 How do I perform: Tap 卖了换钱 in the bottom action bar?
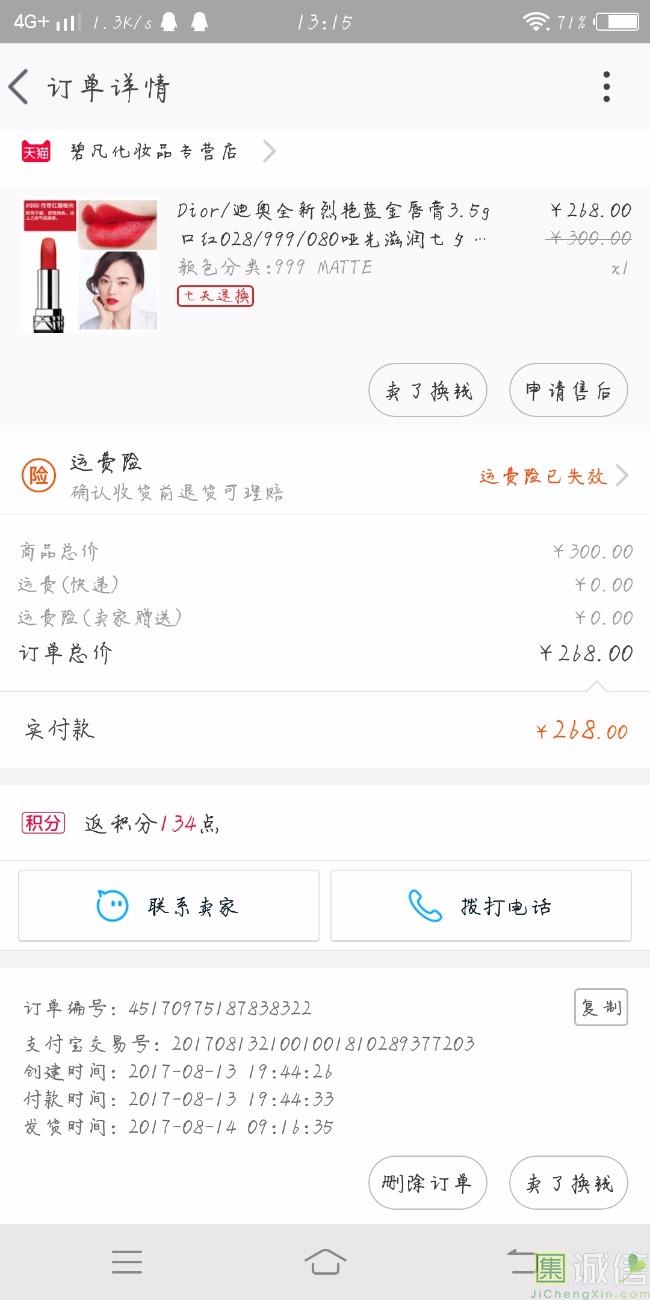coord(568,1183)
